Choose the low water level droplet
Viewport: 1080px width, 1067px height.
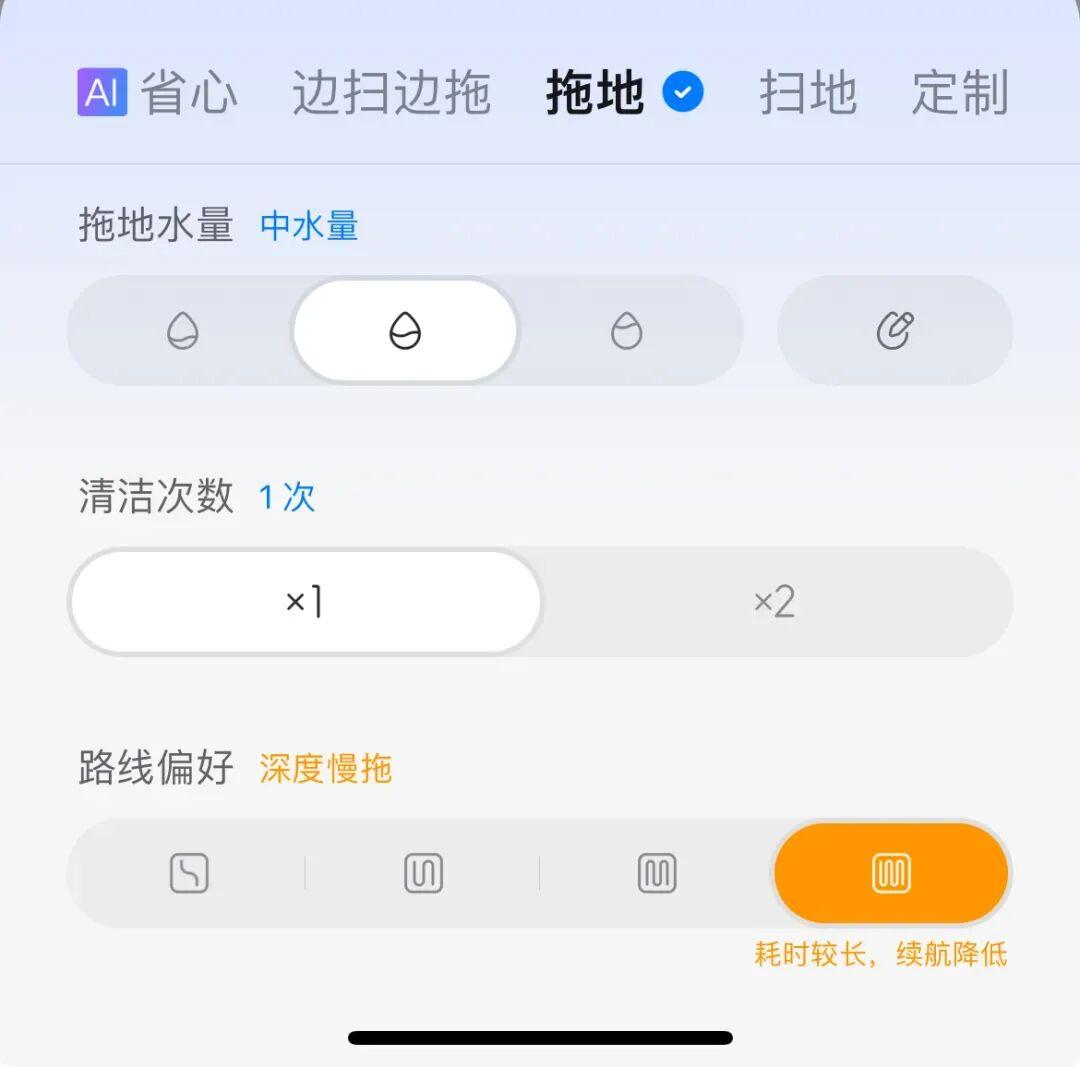(182, 330)
